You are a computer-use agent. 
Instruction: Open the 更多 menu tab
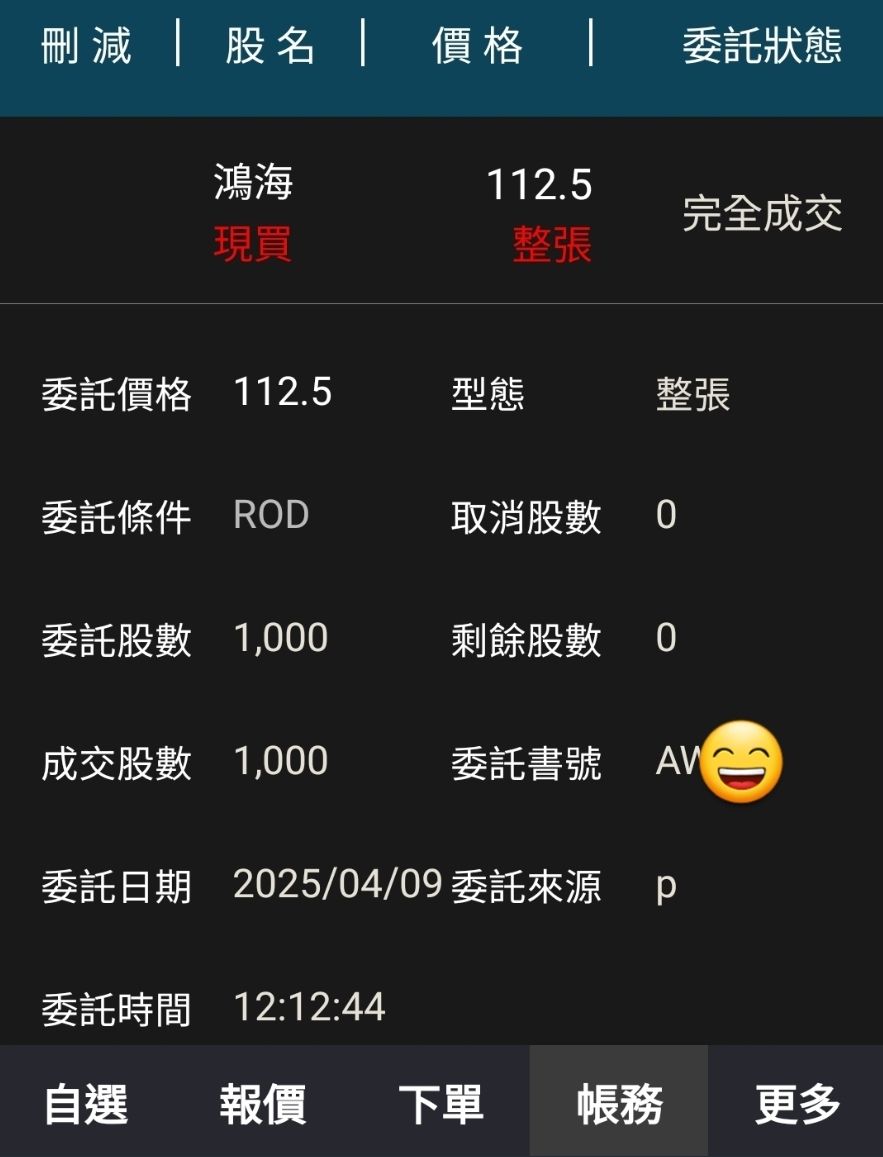coord(797,1104)
